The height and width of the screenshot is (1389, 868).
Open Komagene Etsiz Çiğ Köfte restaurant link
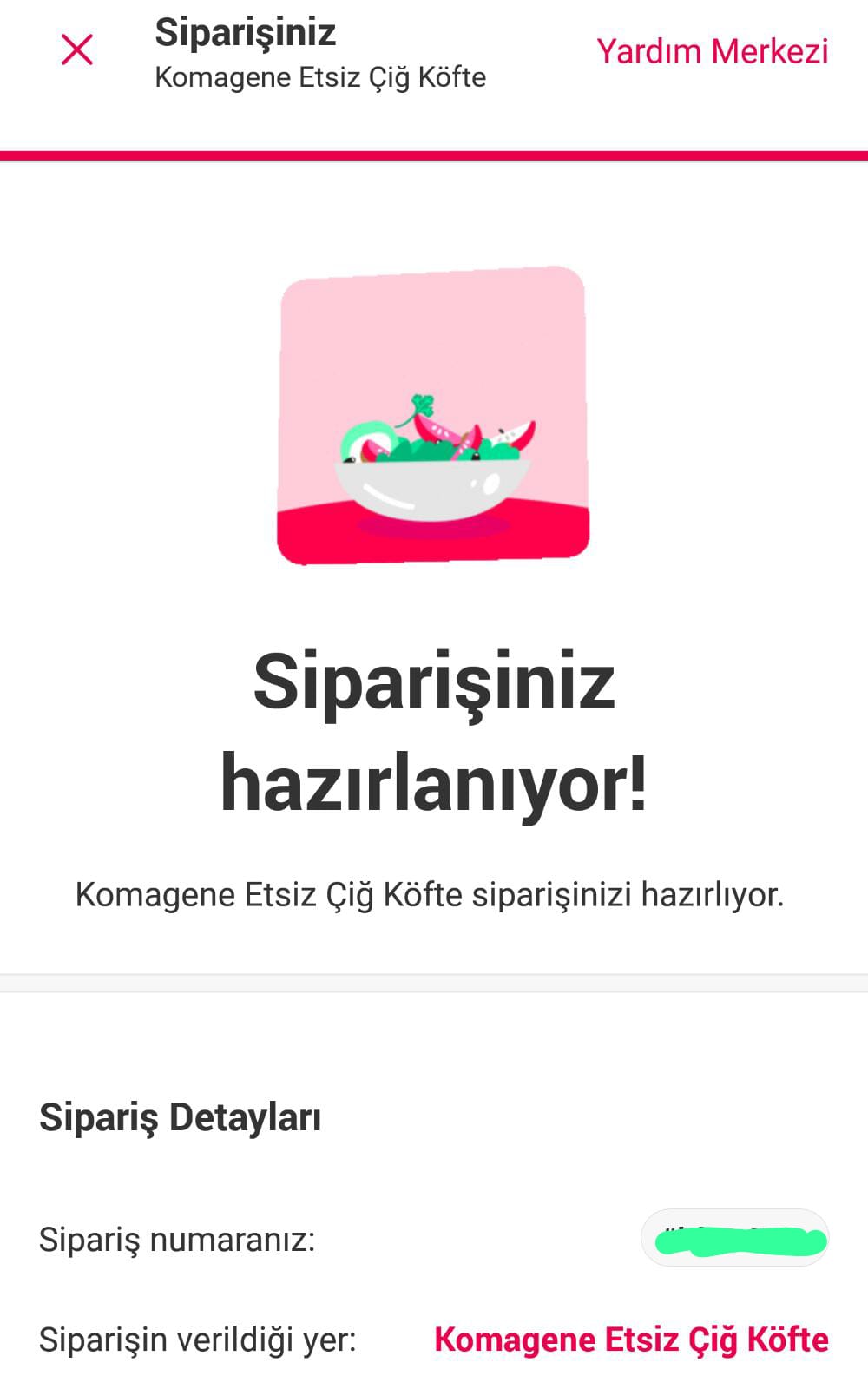pos(631,1340)
